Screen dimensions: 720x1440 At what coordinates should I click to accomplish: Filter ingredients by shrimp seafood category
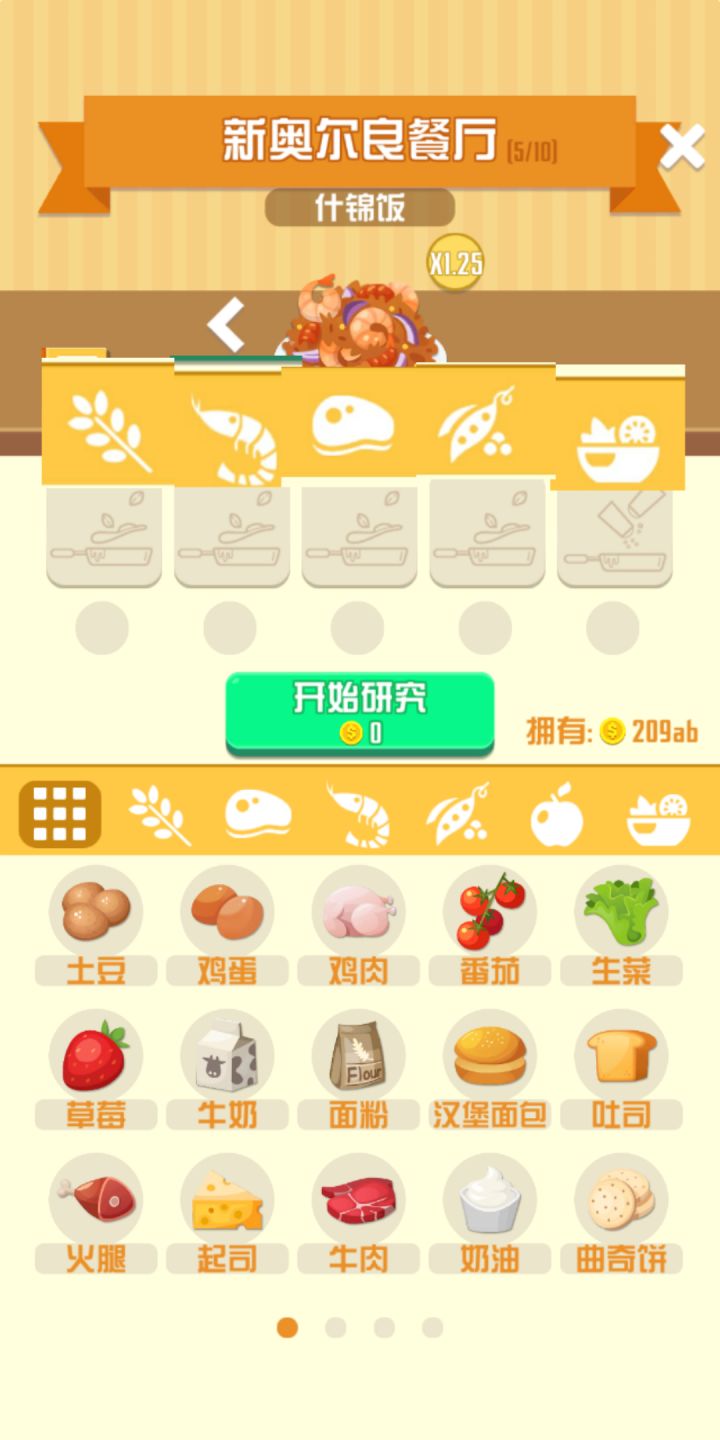click(x=358, y=814)
